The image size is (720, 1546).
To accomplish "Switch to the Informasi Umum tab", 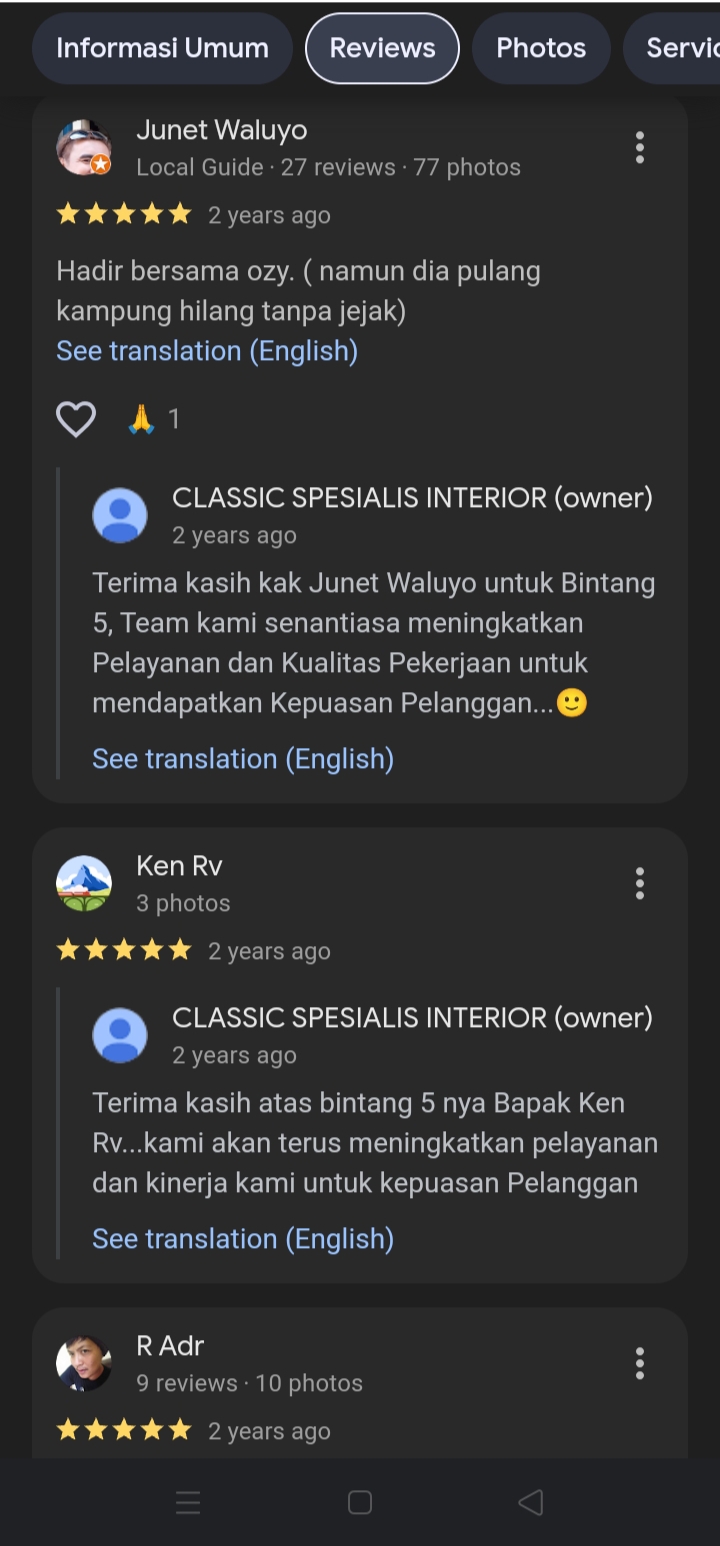I will click(162, 48).
